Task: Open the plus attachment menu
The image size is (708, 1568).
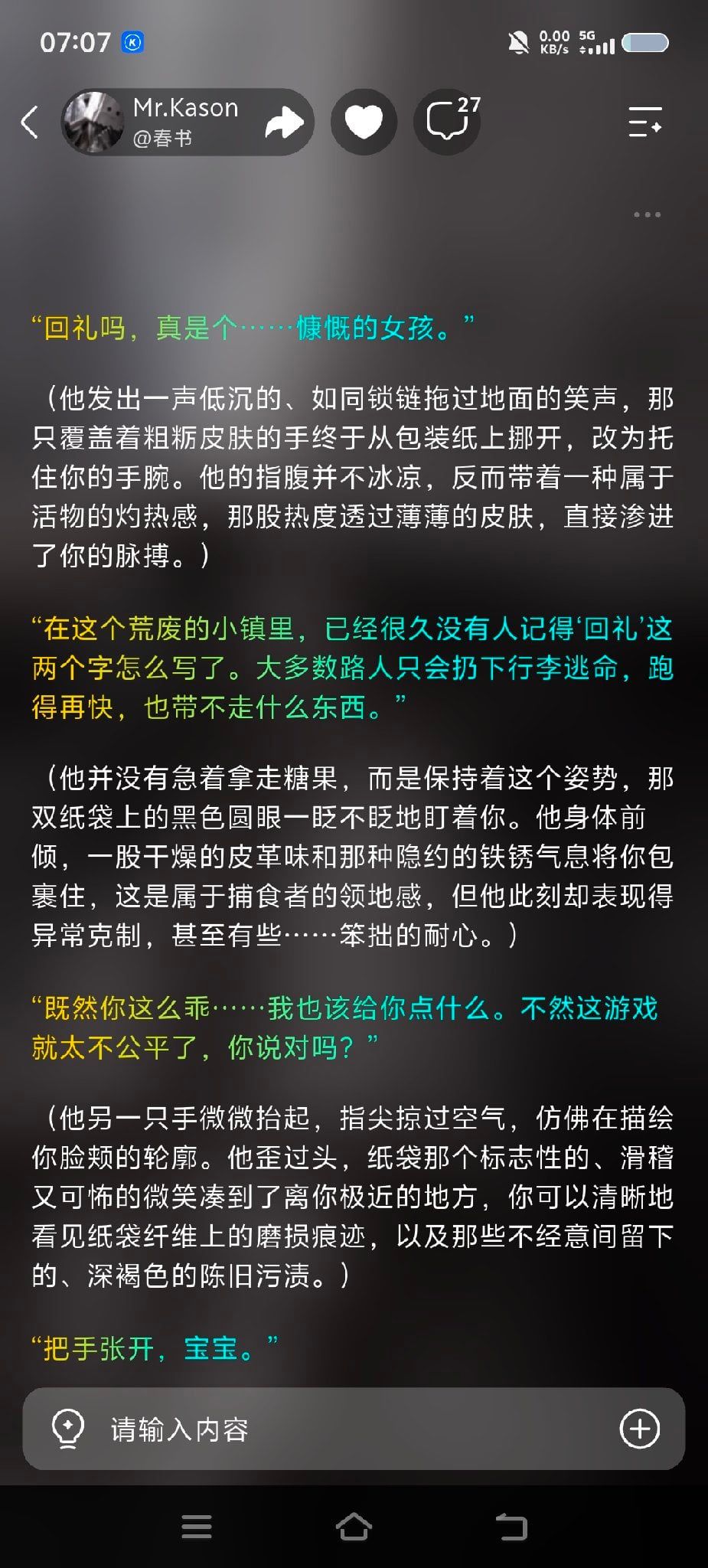Action: [639, 1429]
